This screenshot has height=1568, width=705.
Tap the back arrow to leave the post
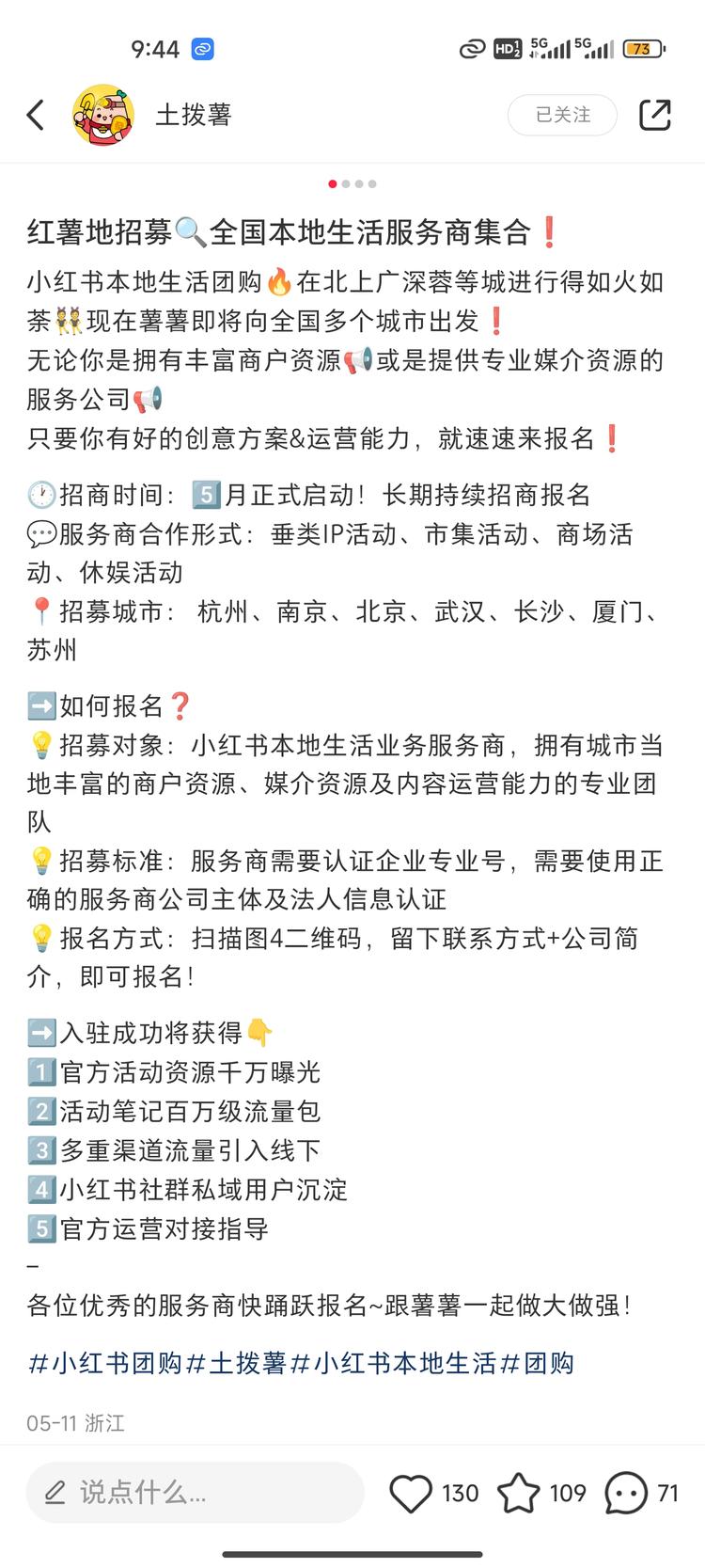tap(36, 114)
